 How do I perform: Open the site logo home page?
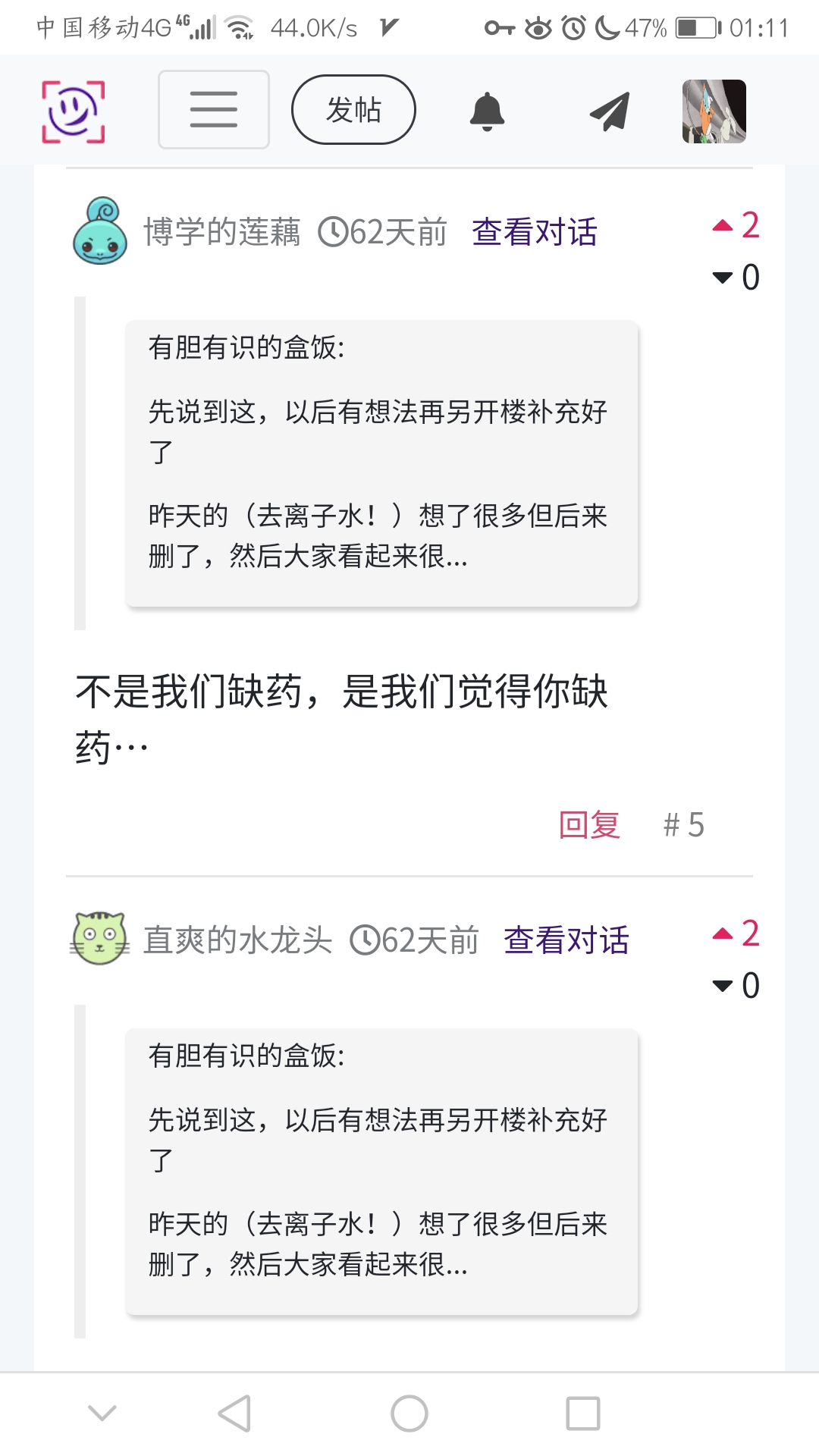coord(73,111)
